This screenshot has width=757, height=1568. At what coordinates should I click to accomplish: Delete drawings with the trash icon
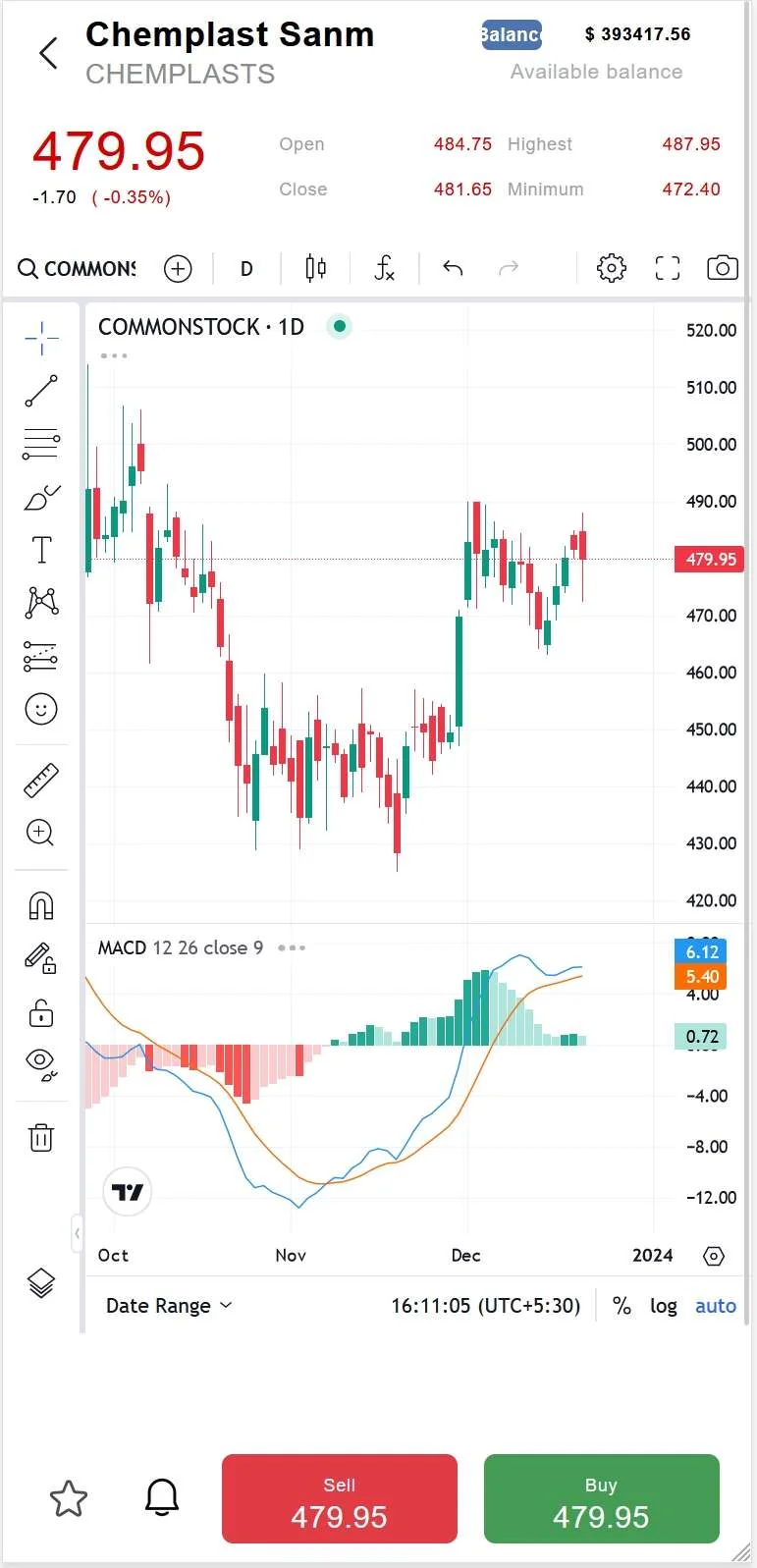pyautogui.click(x=41, y=1138)
